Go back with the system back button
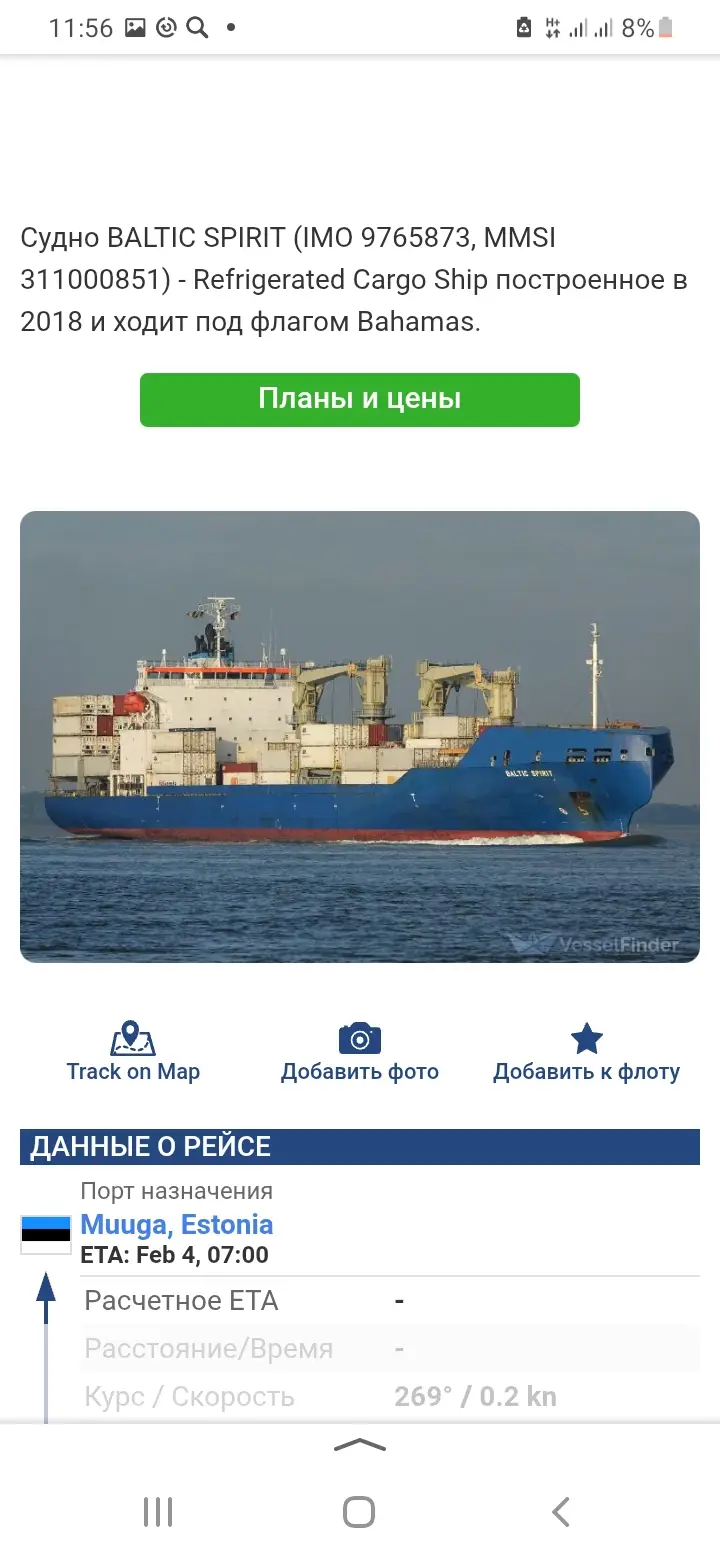Viewport: 720px width, 1560px height. [x=561, y=1511]
